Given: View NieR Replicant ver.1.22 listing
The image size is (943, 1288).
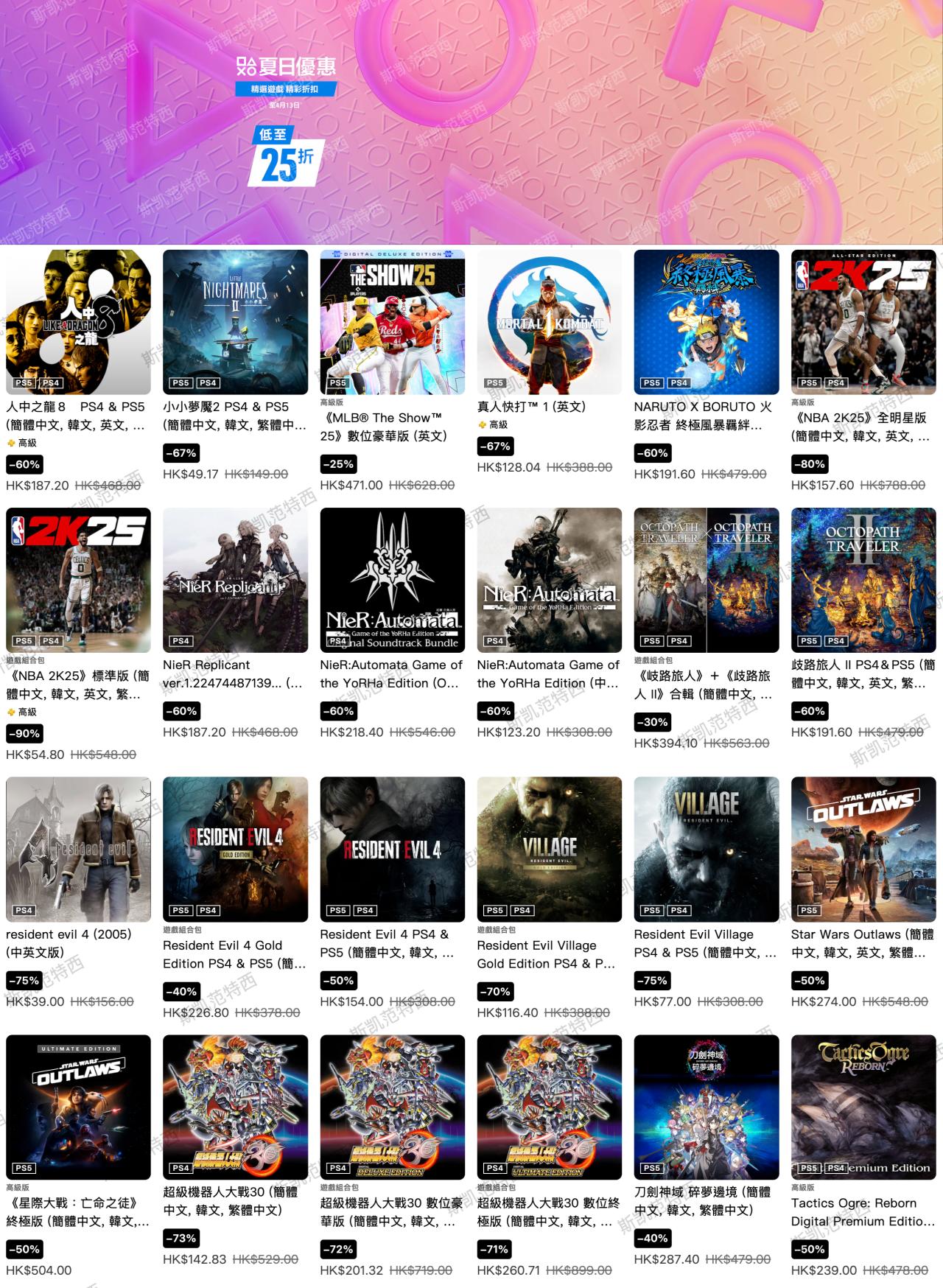Looking at the screenshot, I should 235,580.
